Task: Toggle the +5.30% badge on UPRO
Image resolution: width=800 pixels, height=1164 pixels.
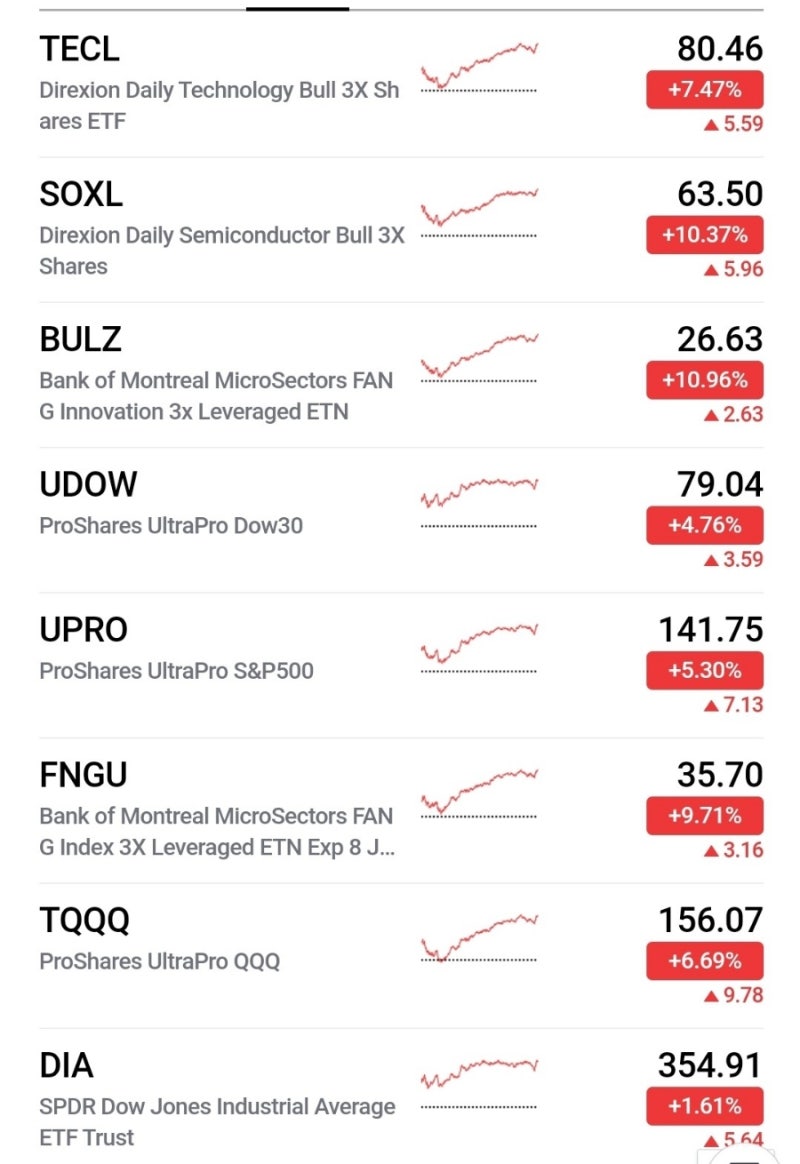Action: (704, 670)
